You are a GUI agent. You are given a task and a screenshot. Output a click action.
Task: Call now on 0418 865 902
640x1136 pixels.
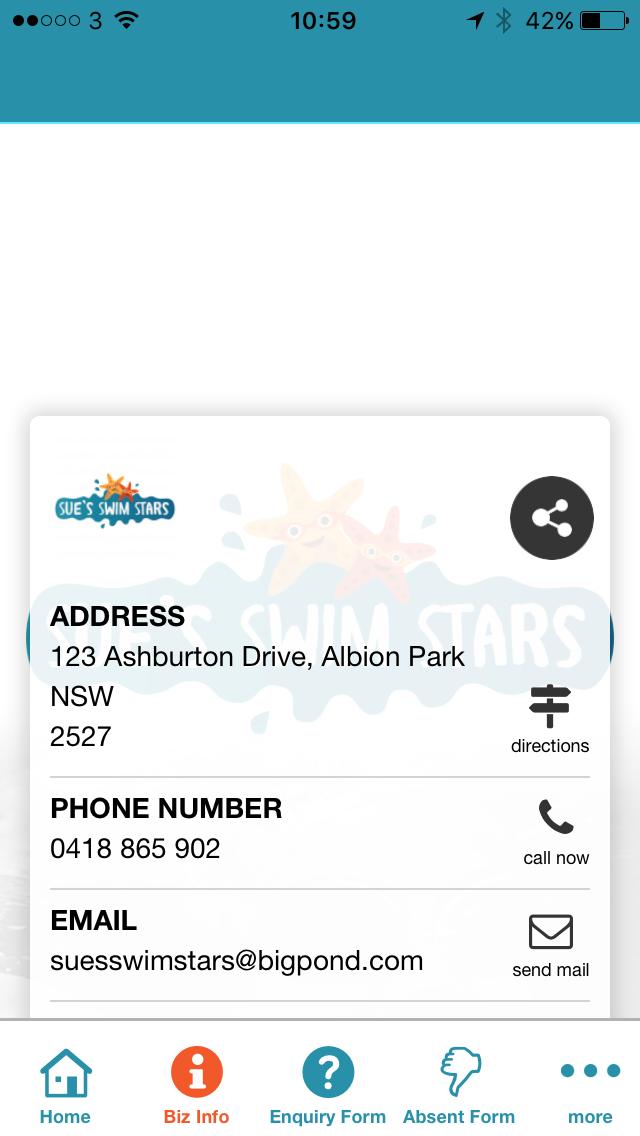[x=555, y=830]
